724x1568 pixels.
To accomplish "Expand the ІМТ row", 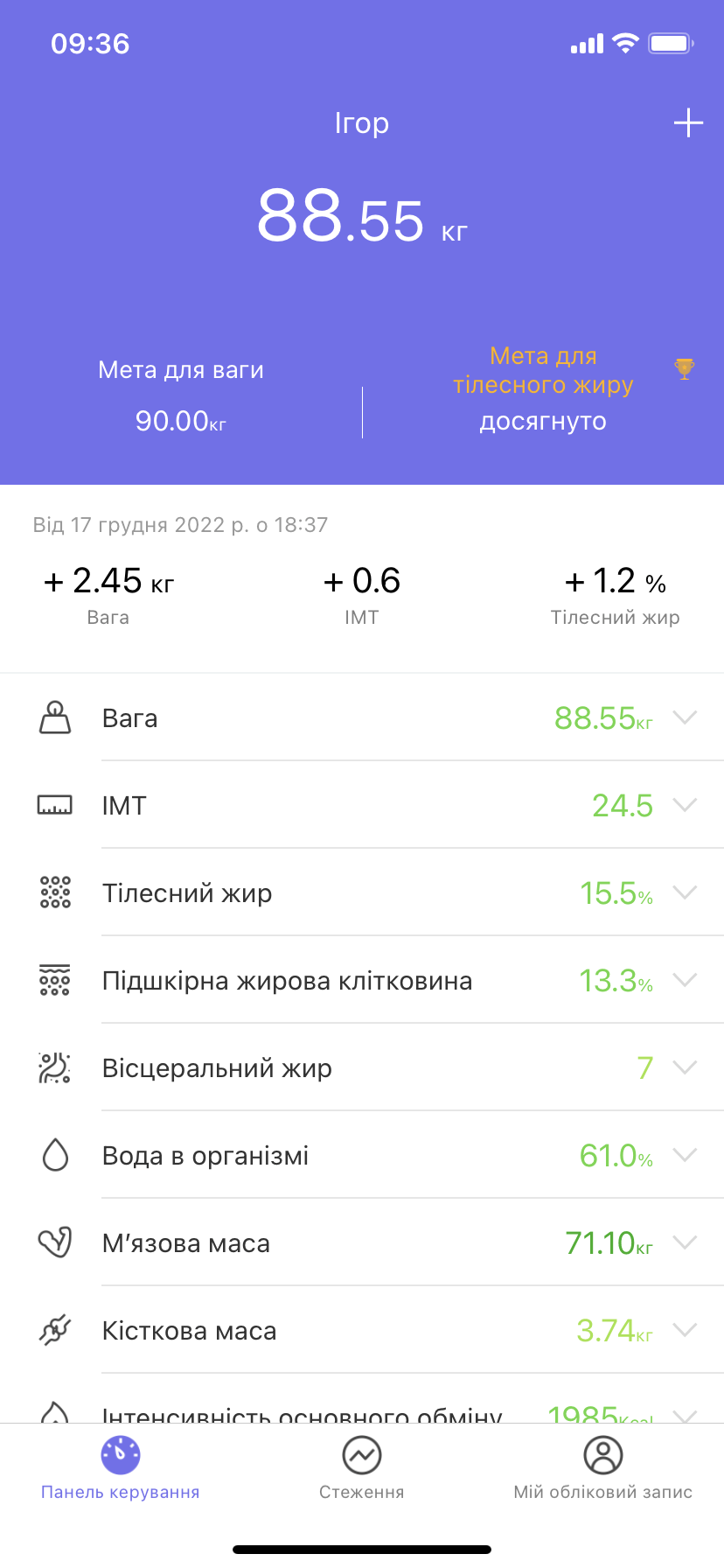I will pos(685,806).
